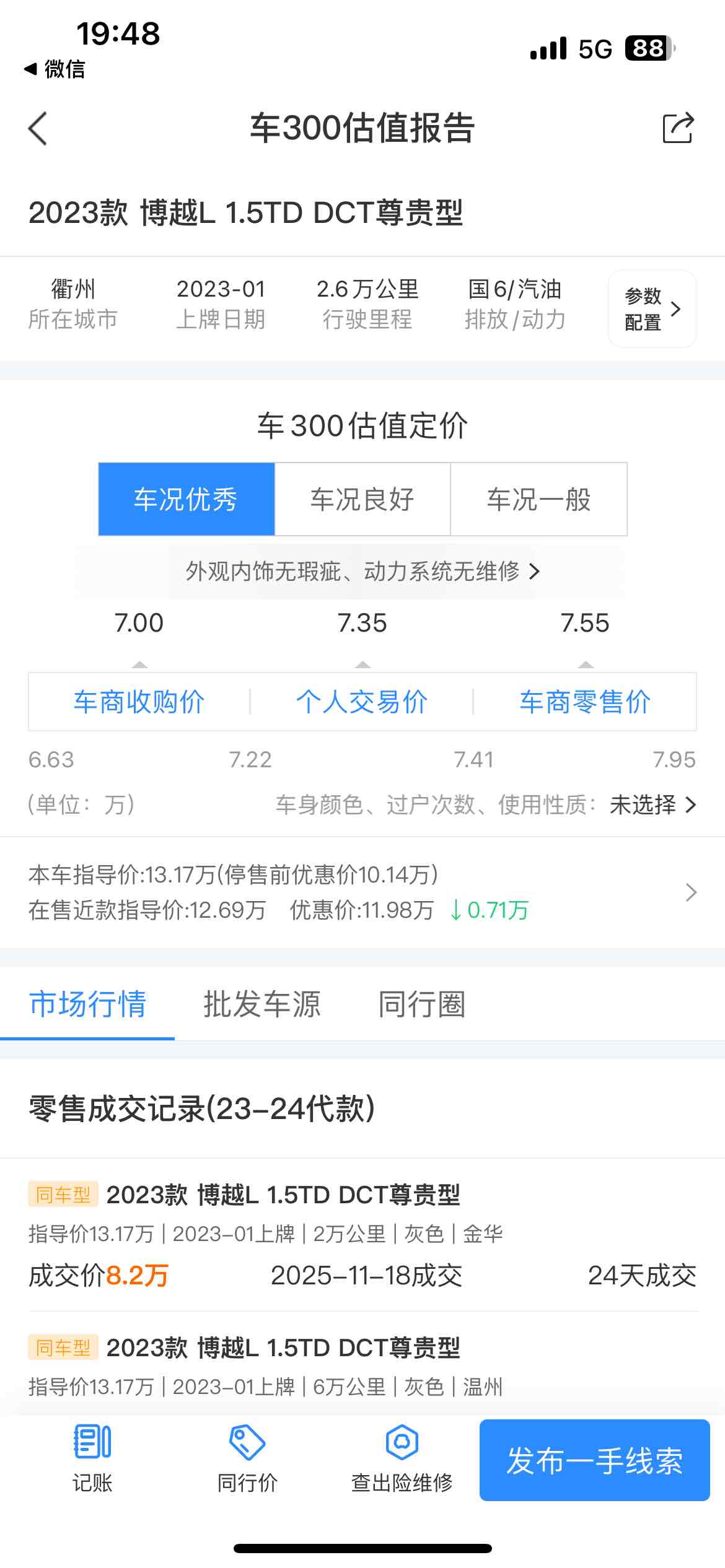Expand the condition description 外观内饰无瑕疵 row
725x1568 pixels.
point(361,572)
